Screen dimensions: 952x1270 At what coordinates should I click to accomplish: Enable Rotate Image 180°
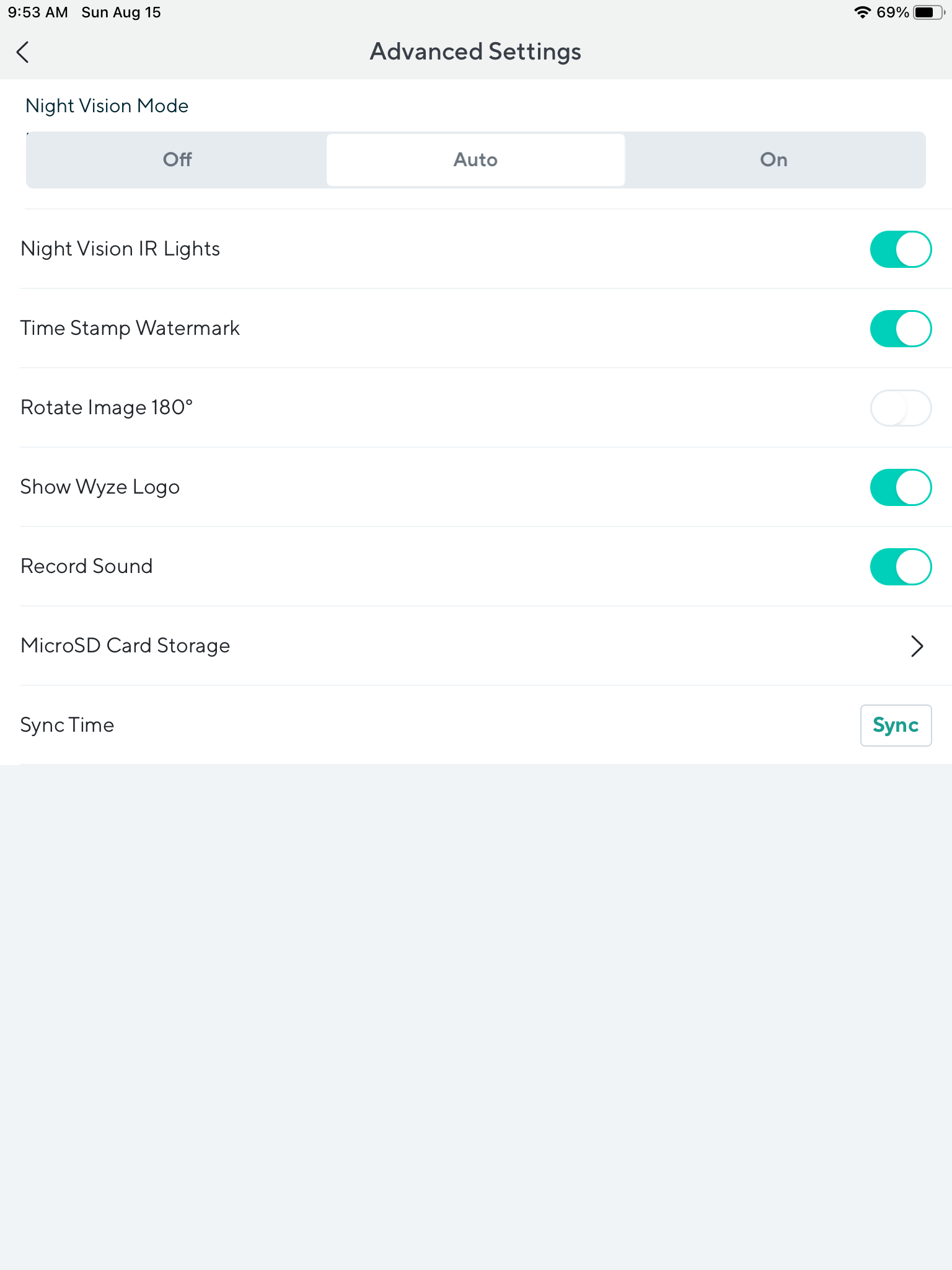coord(900,408)
